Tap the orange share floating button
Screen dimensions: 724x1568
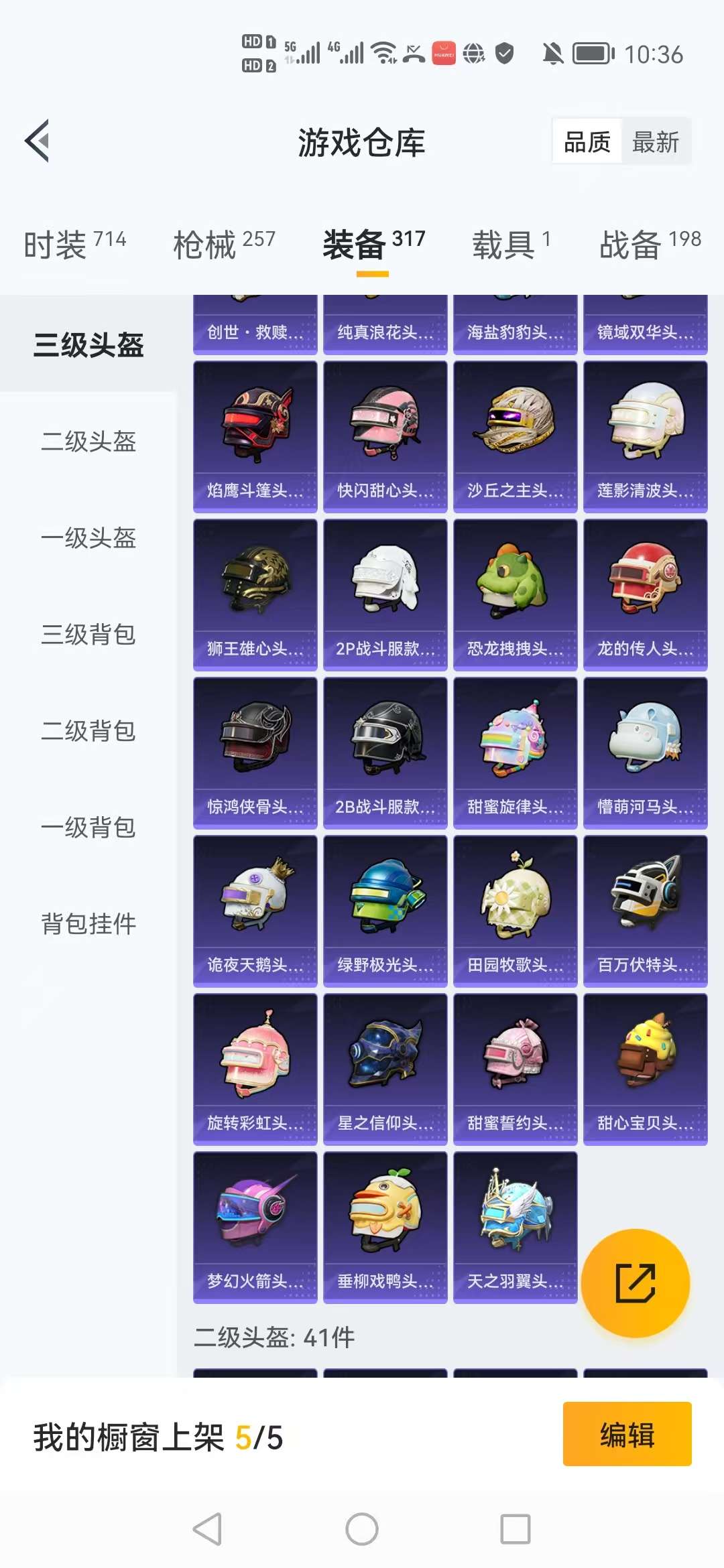point(635,1283)
